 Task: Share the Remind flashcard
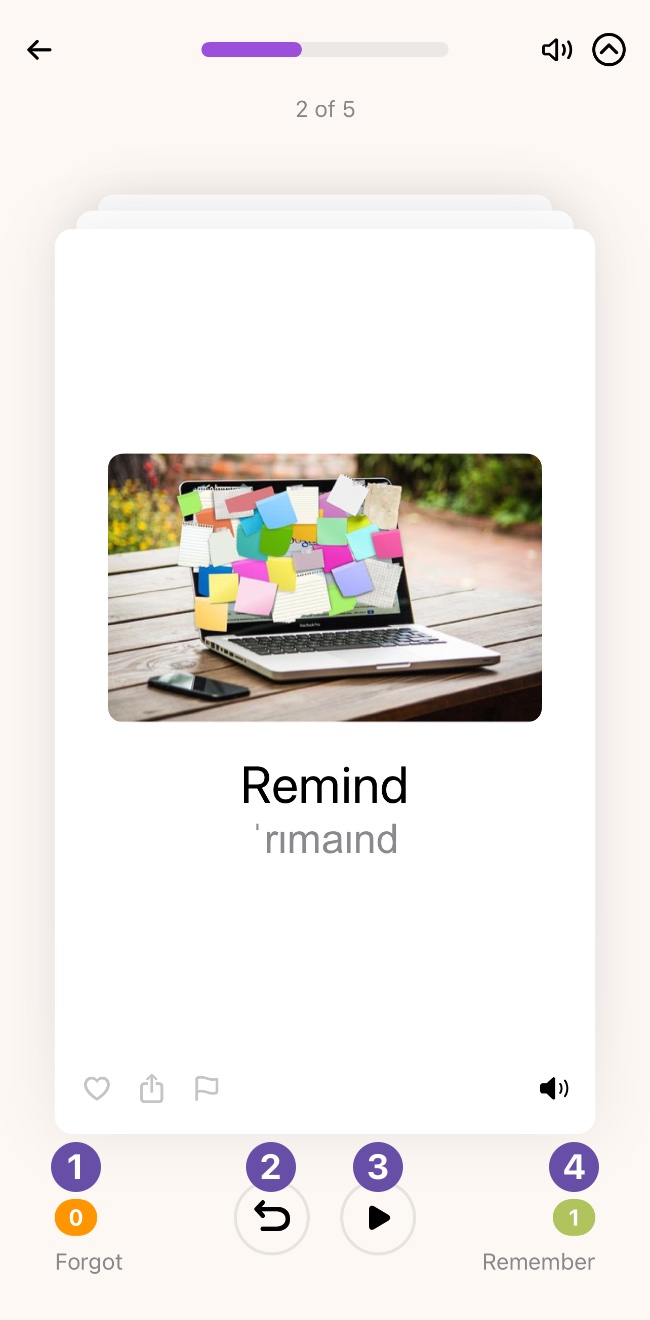(x=151, y=1088)
